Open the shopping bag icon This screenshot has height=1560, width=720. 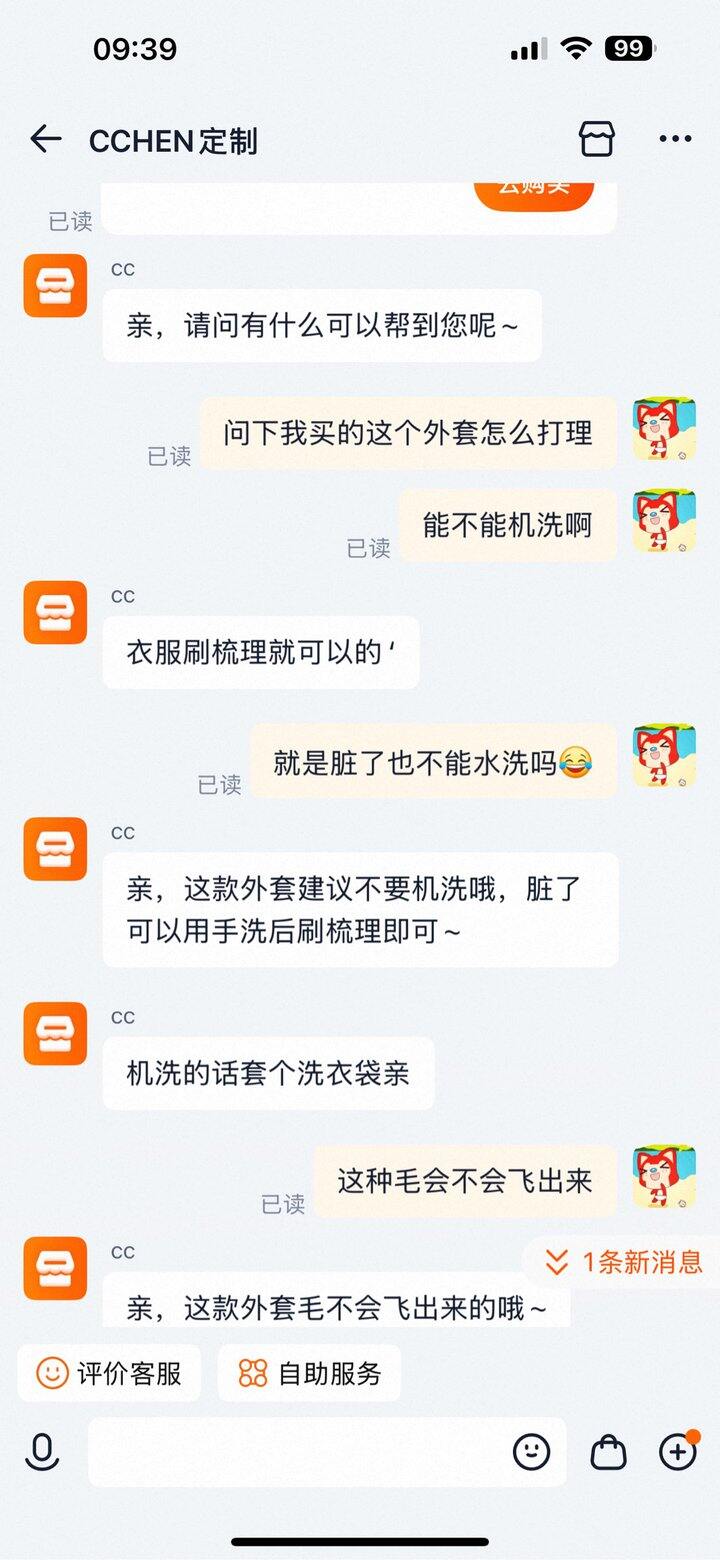[x=608, y=1451]
